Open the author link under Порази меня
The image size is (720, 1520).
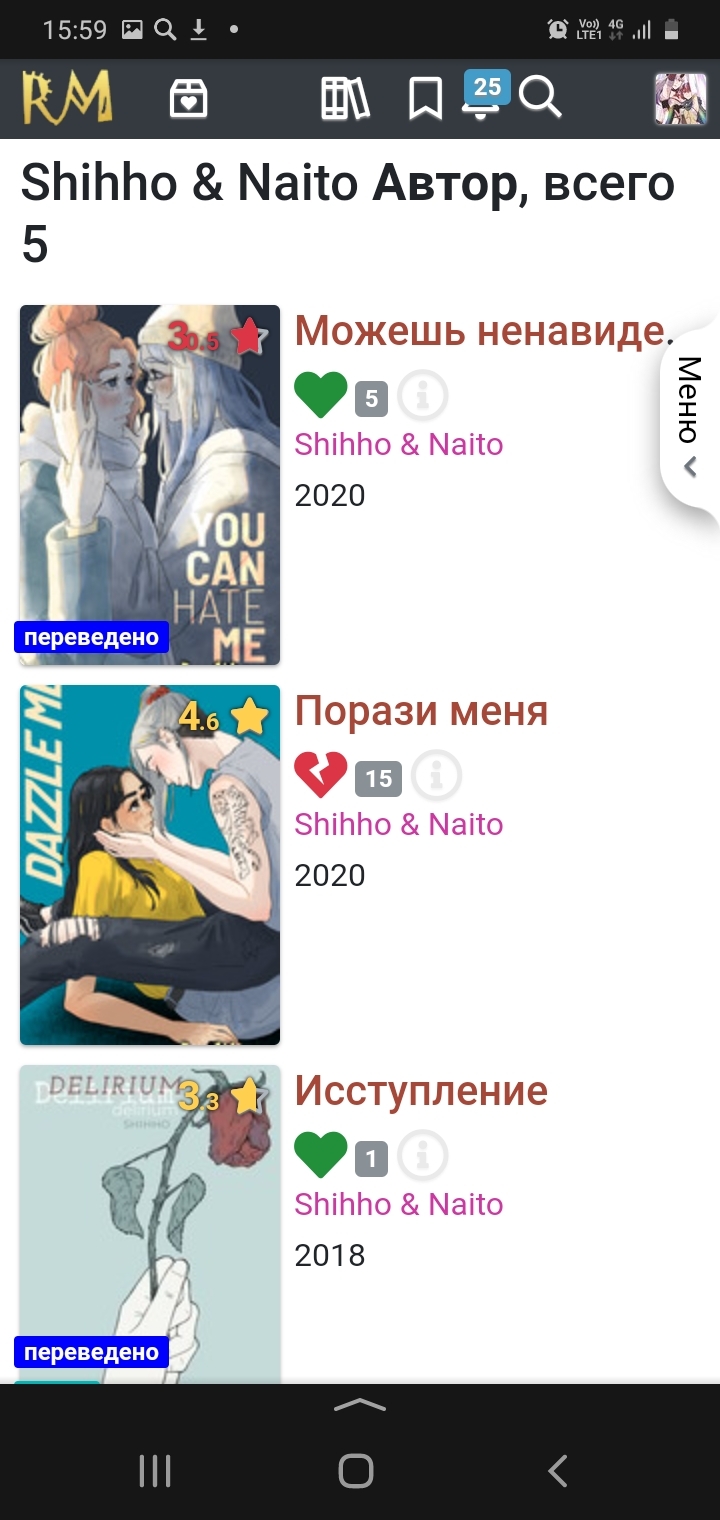[398, 824]
